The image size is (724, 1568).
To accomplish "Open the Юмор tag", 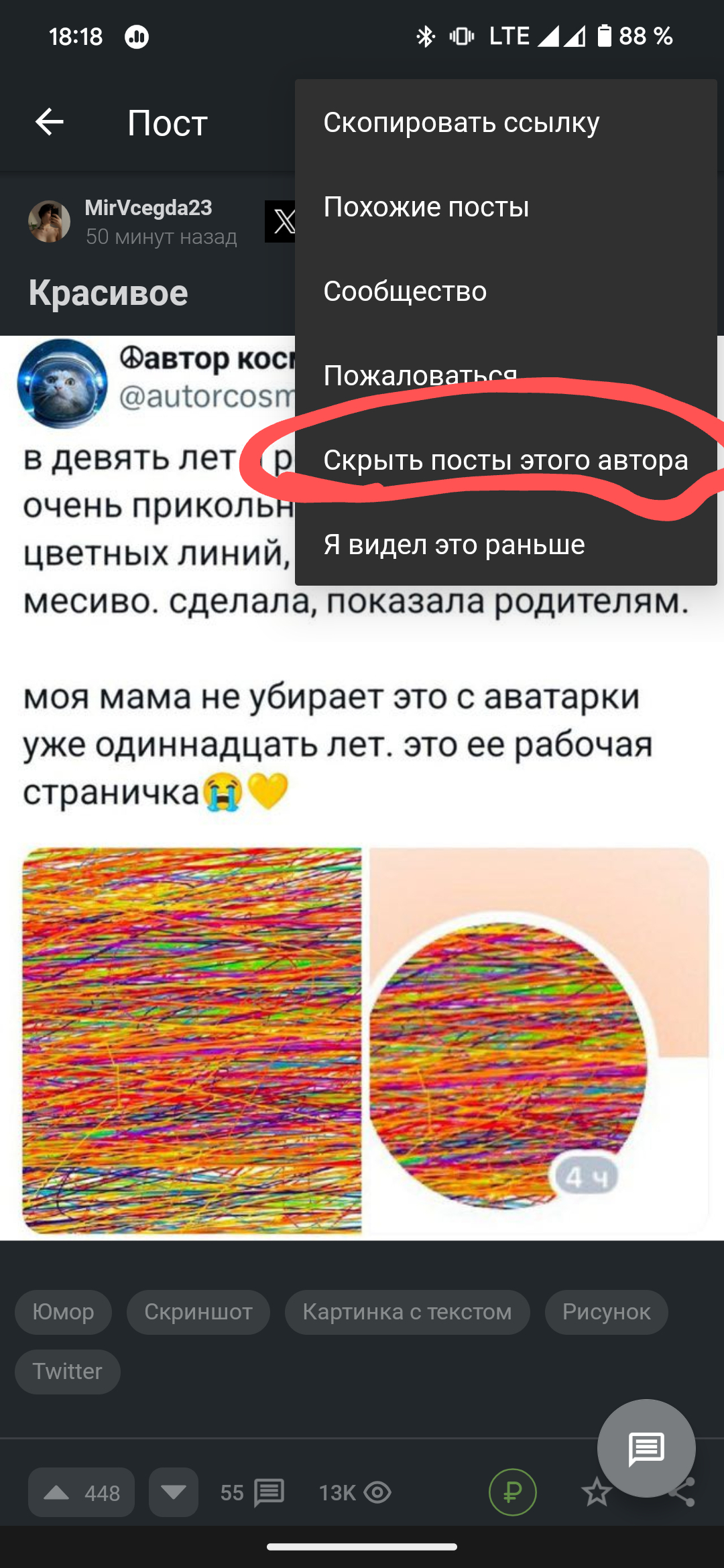I will (x=63, y=1312).
